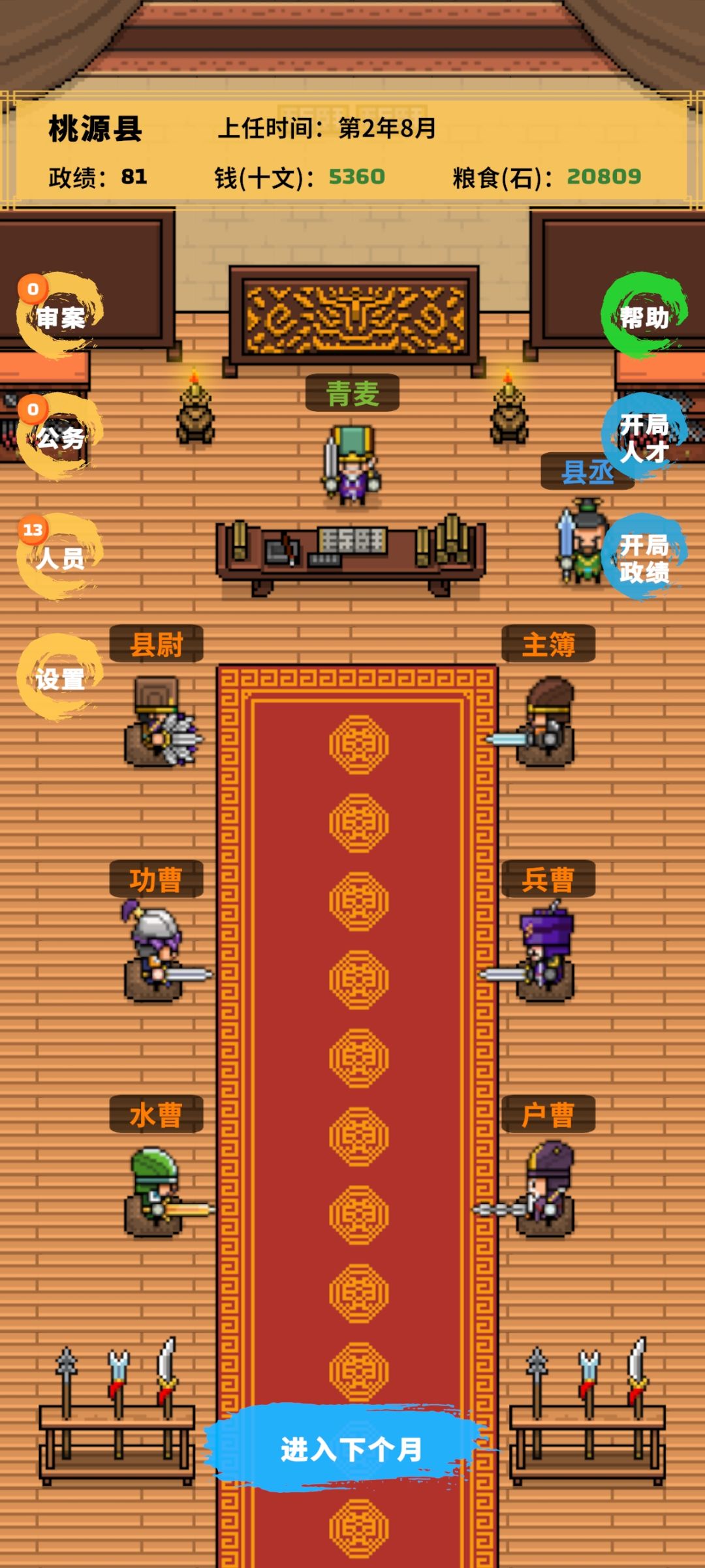Open the 公务 official duties button
This screenshot has width=705, height=1568.
[60, 437]
